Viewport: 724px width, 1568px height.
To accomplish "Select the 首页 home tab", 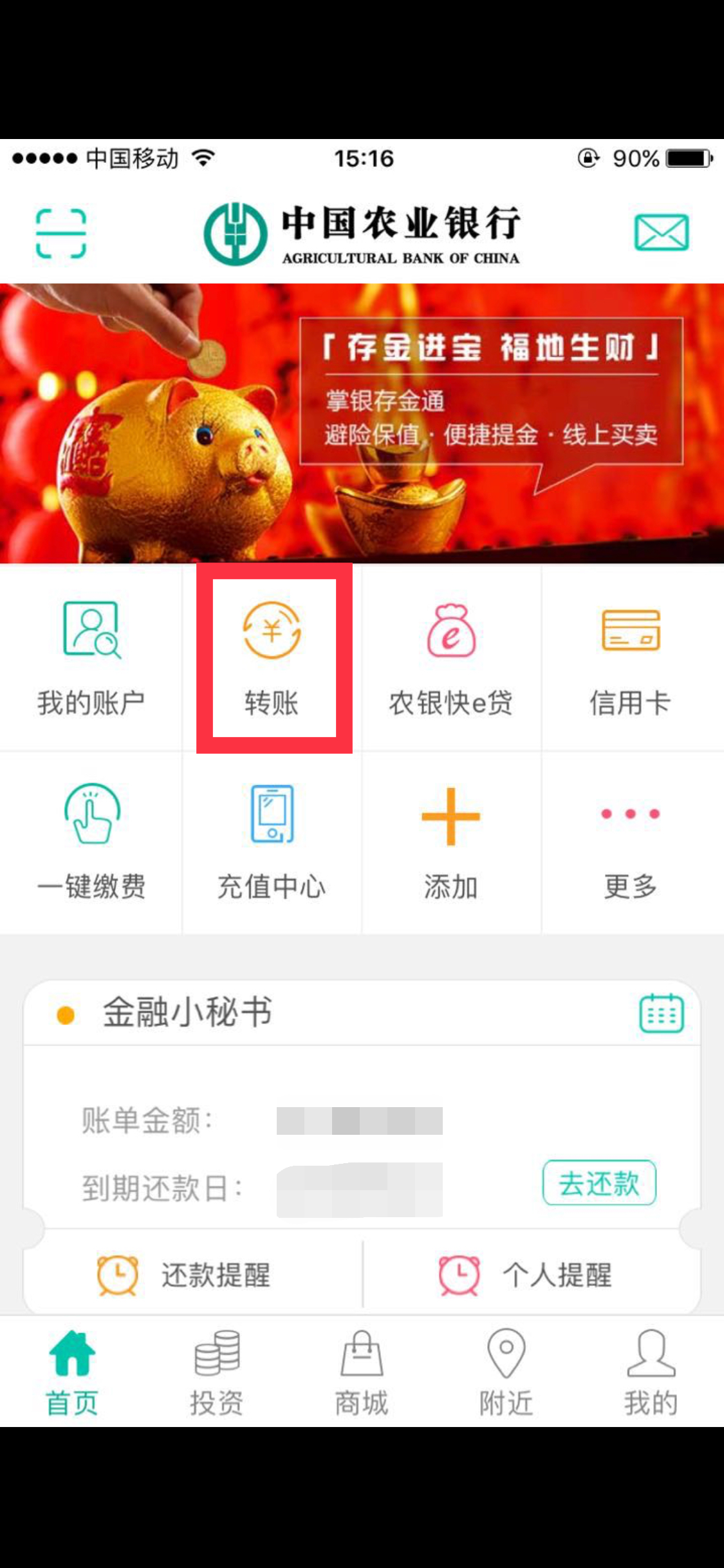I will pos(72,1372).
